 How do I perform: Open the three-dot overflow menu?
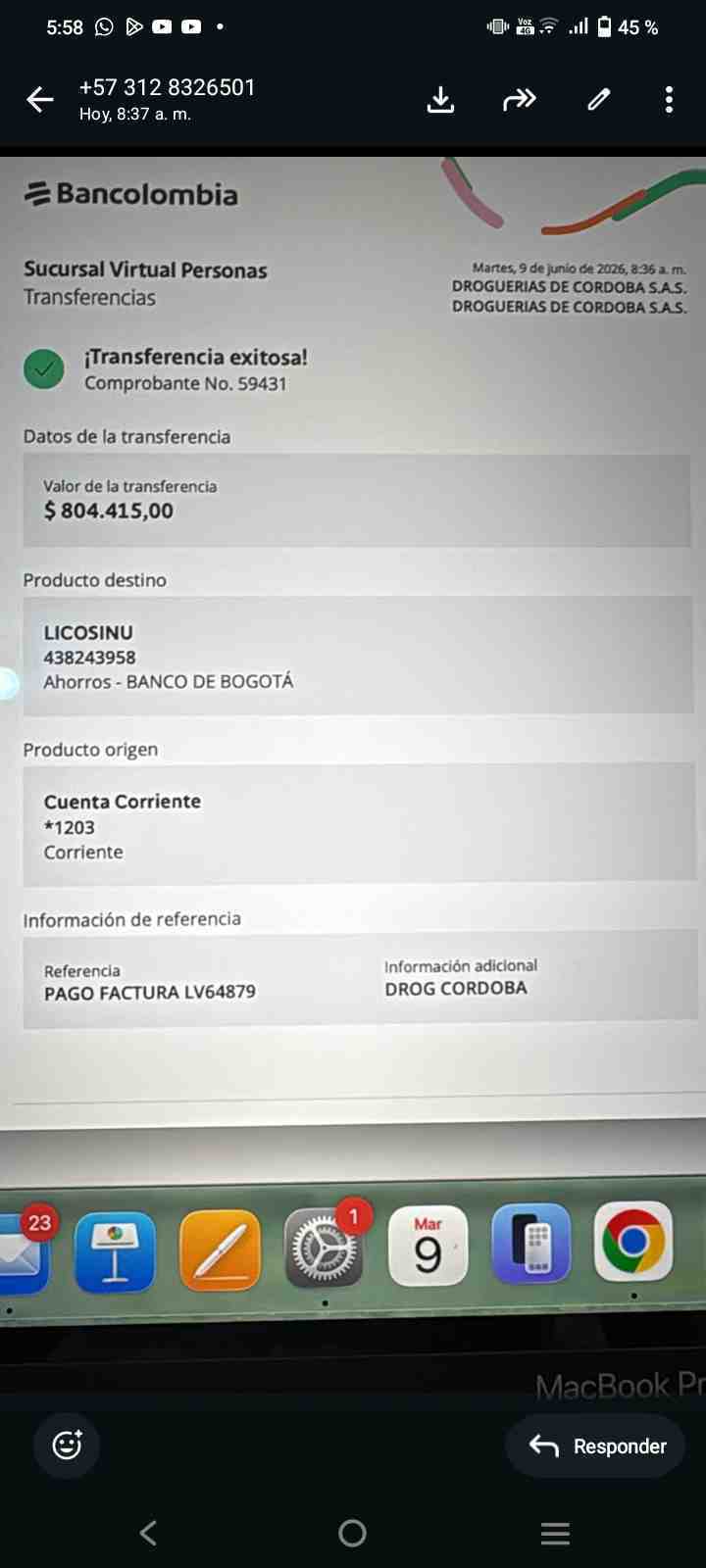(669, 99)
